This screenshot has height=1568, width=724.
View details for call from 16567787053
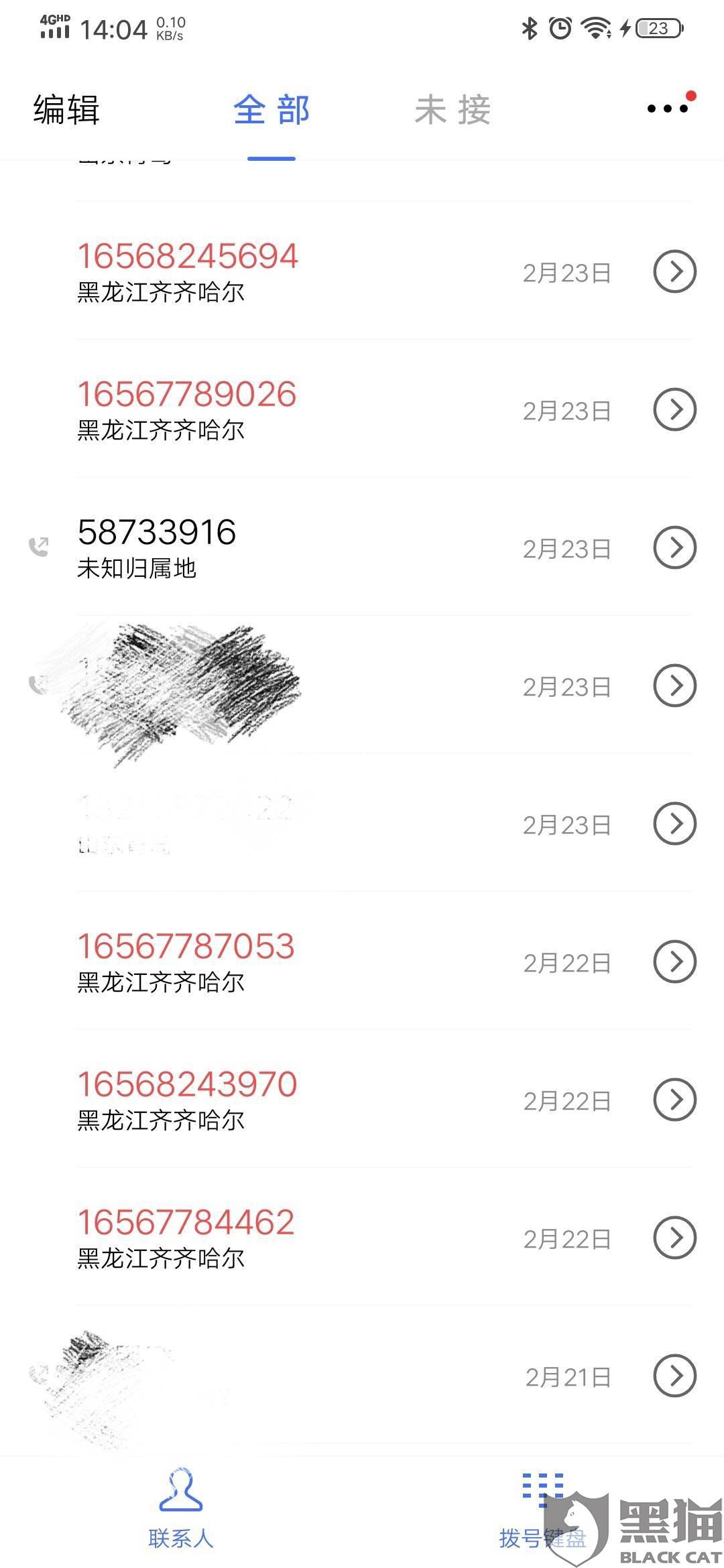pos(674,962)
